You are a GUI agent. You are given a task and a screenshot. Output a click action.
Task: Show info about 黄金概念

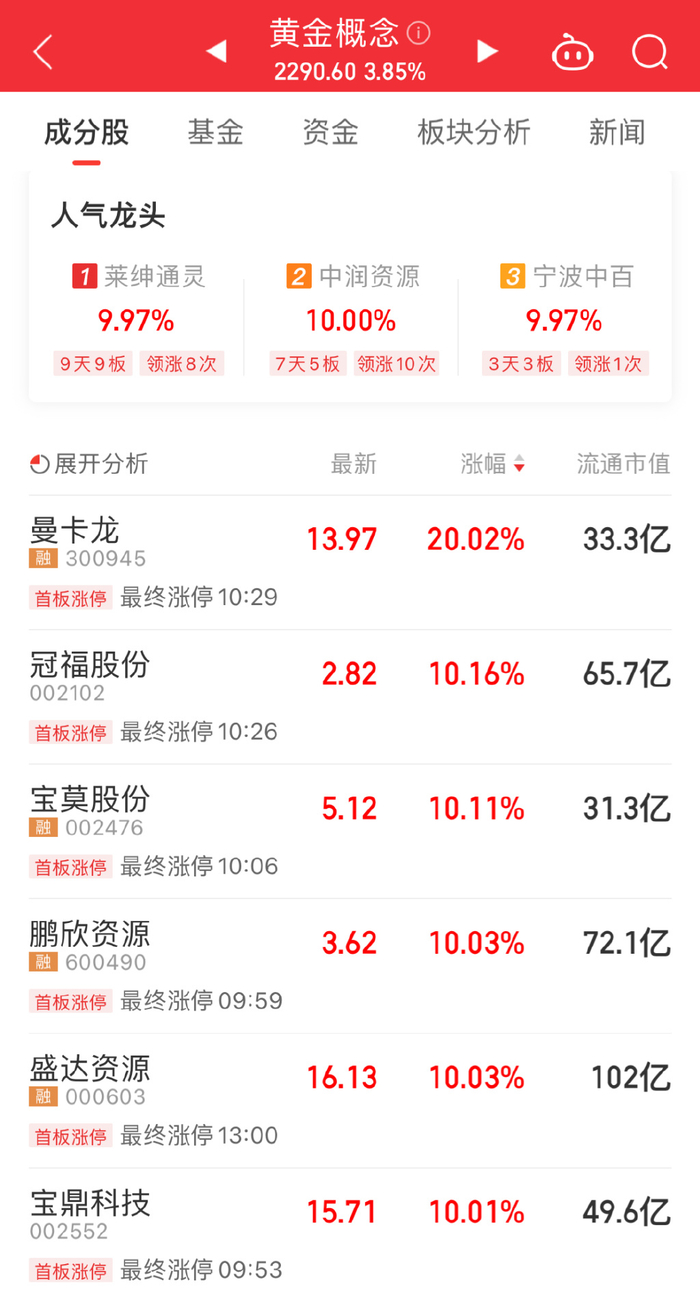tap(419, 33)
